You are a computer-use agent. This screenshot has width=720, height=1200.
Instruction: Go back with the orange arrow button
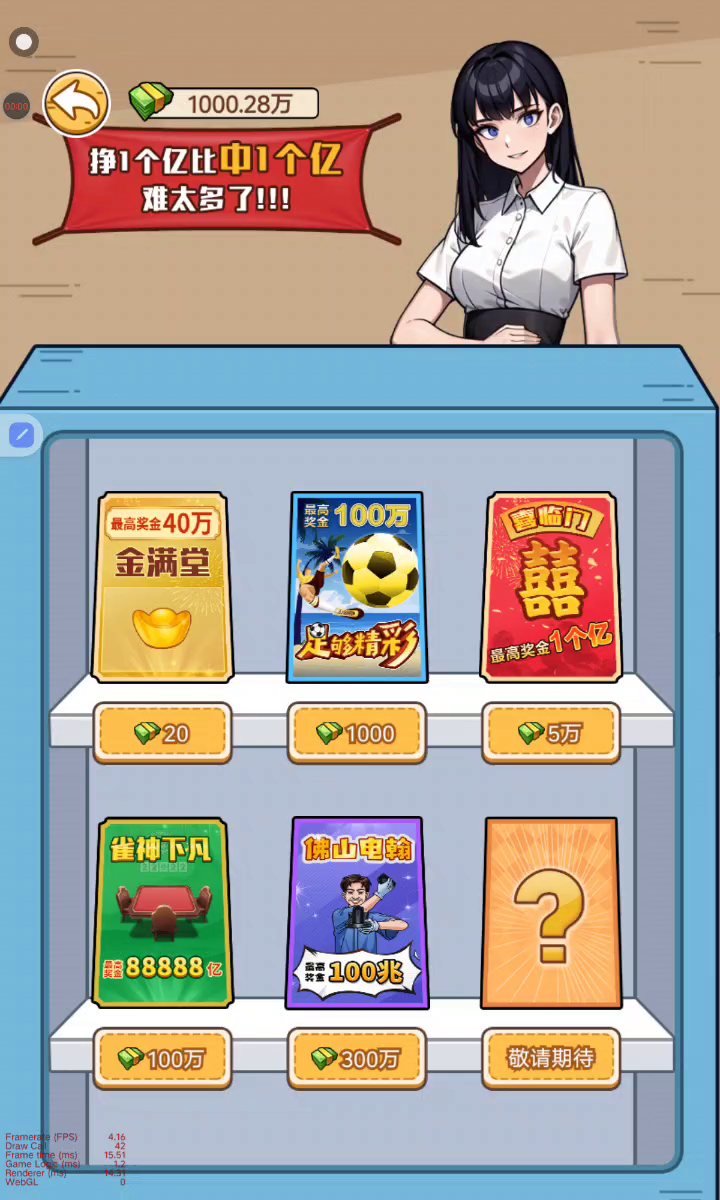pyautogui.click(x=76, y=103)
